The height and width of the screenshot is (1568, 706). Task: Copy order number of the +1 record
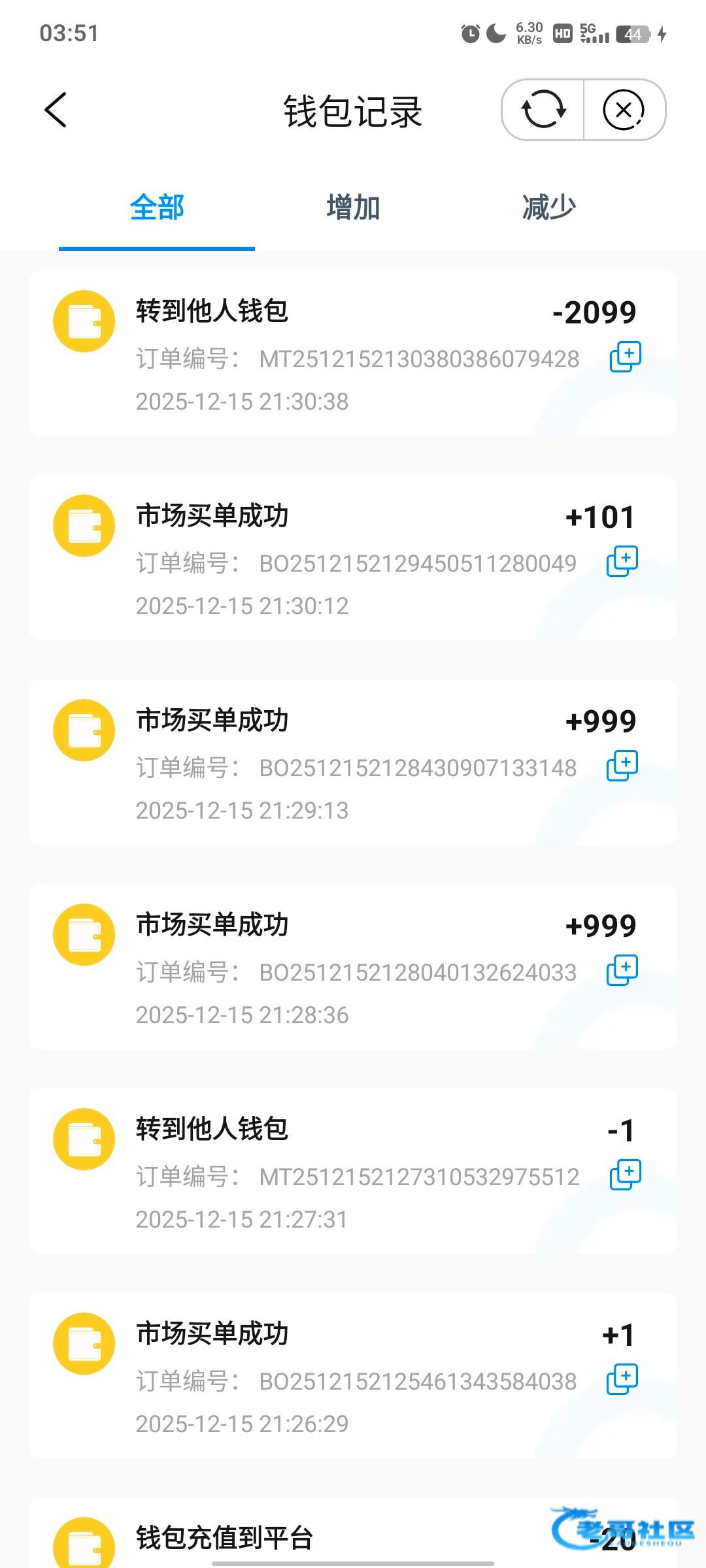pos(622,1380)
